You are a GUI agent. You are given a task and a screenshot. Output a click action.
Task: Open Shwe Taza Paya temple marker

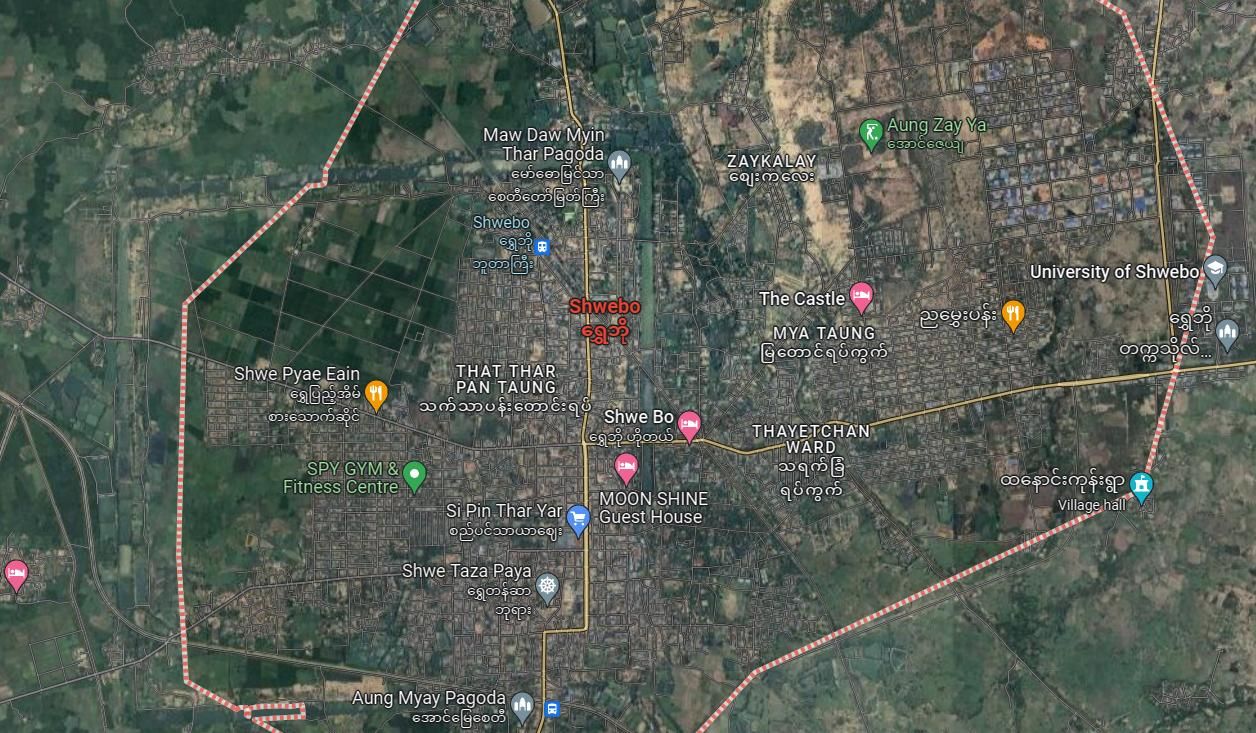547,587
